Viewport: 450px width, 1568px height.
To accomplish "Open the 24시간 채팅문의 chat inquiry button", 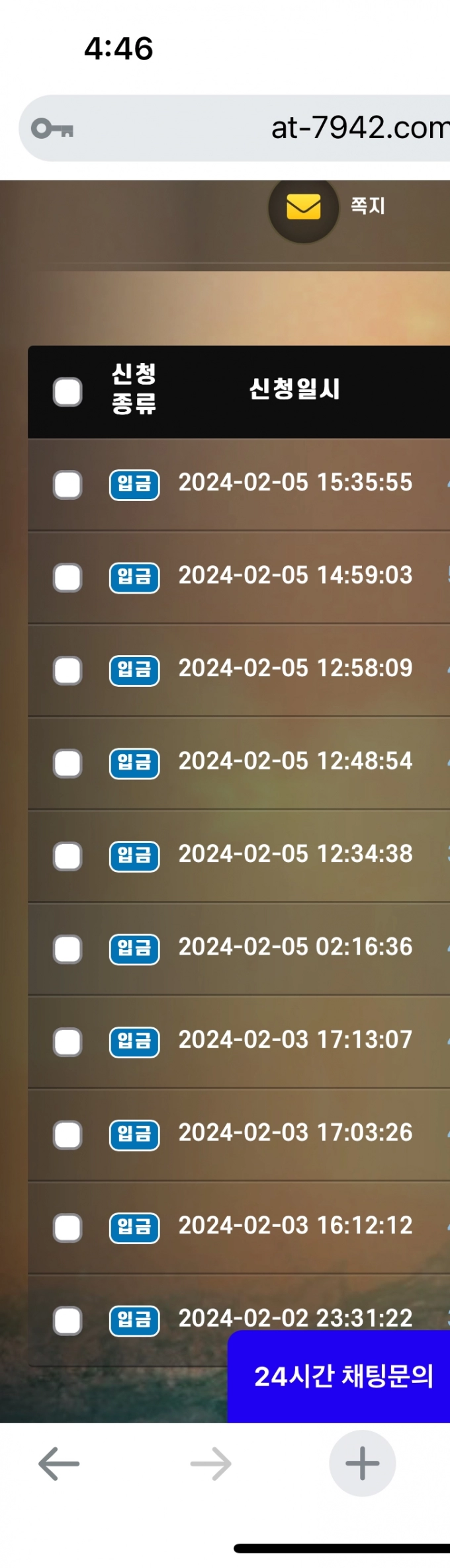I will (343, 1376).
